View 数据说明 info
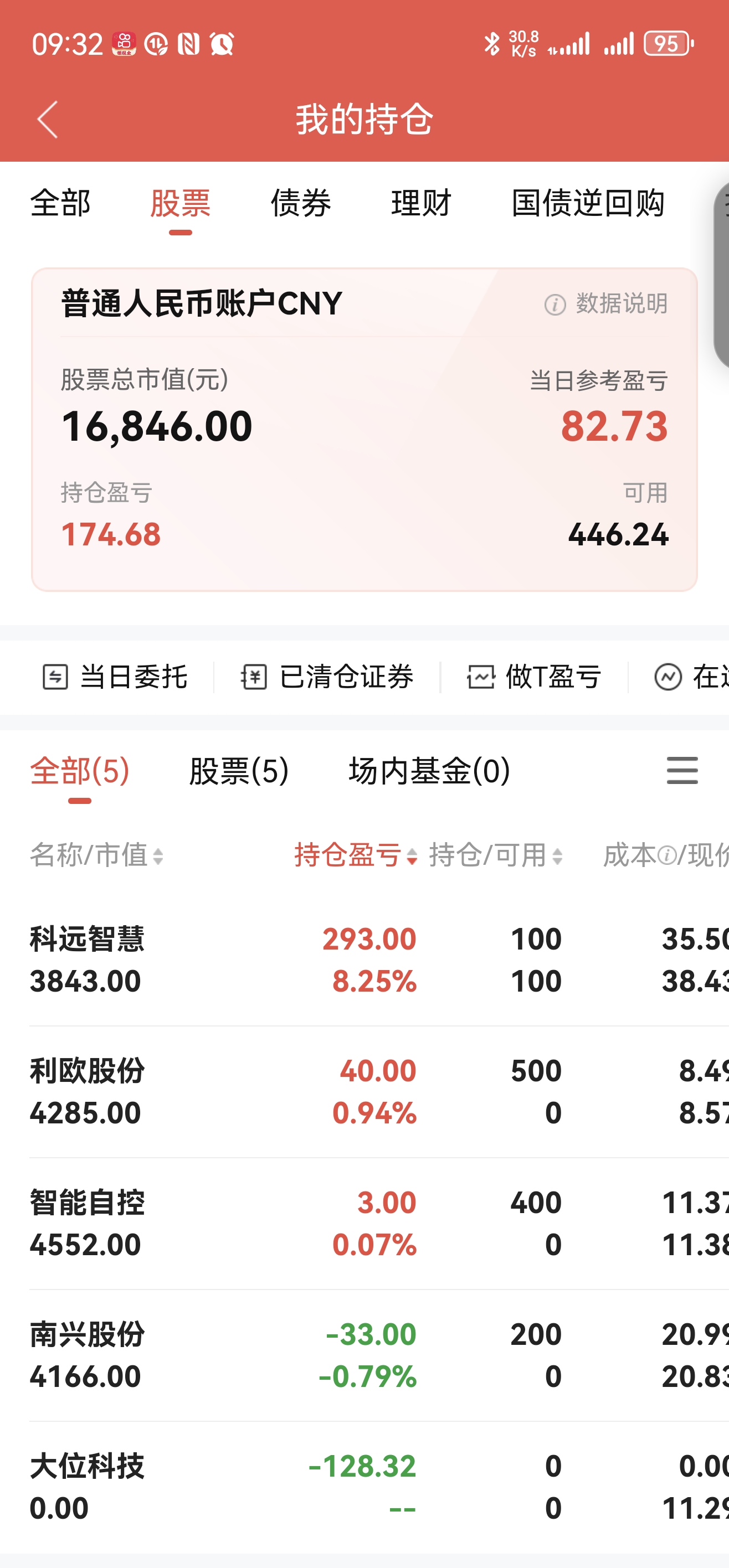 (607, 303)
